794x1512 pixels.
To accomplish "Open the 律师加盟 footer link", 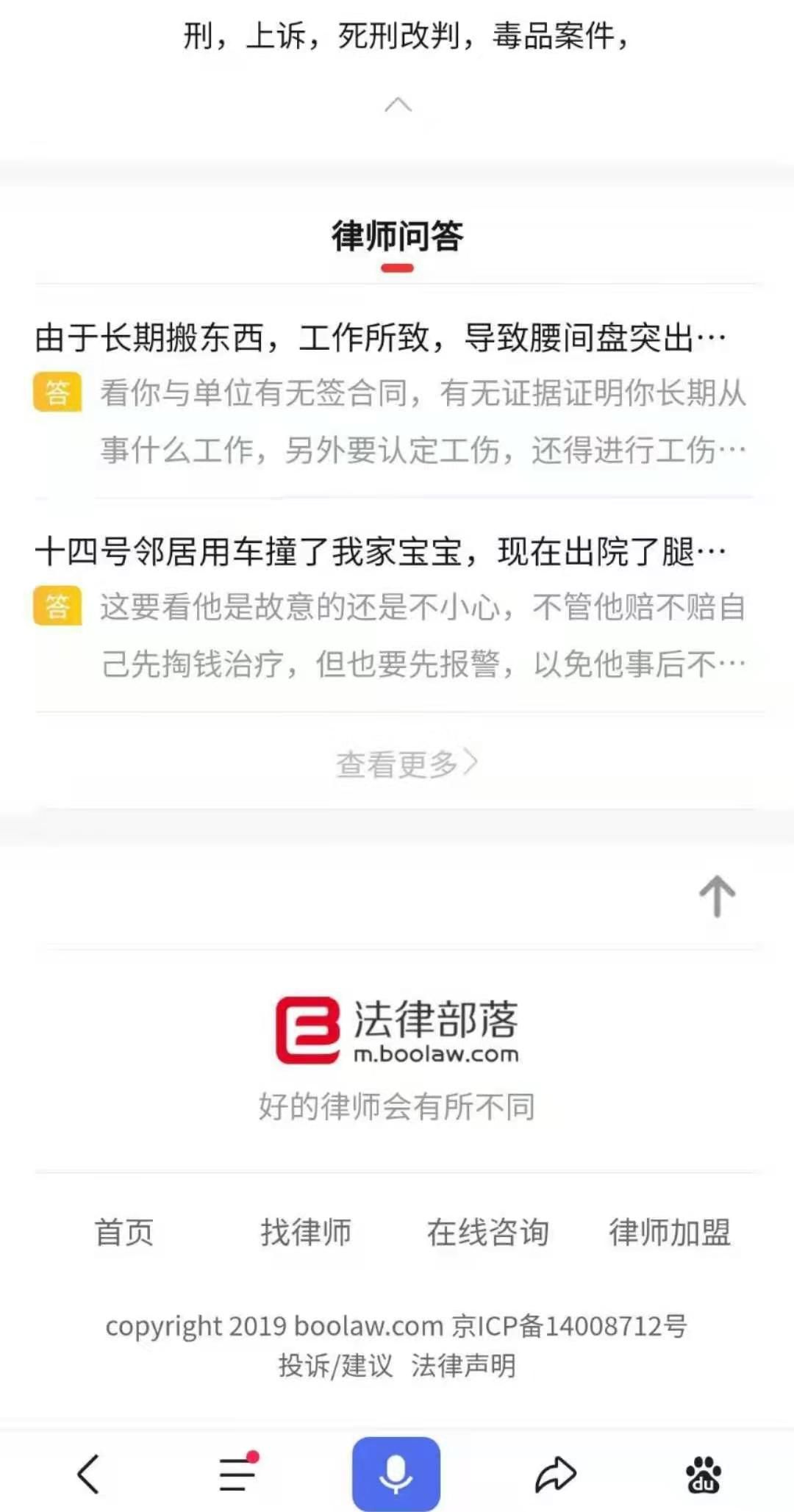I will coord(670,1233).
